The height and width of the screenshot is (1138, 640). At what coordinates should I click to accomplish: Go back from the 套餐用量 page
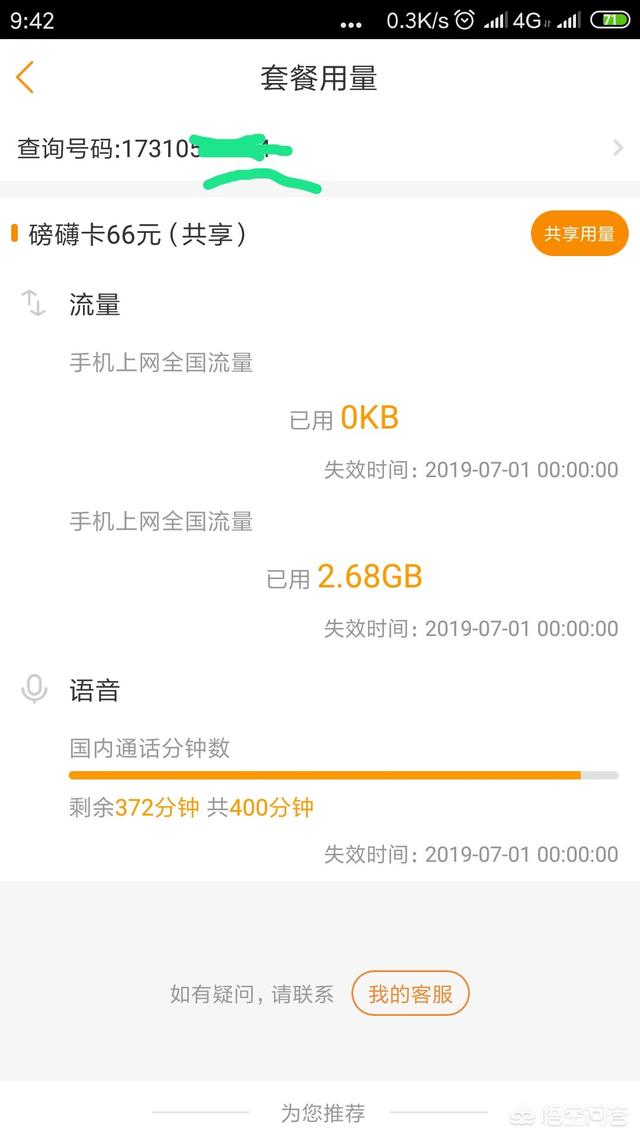click(25, 78)
